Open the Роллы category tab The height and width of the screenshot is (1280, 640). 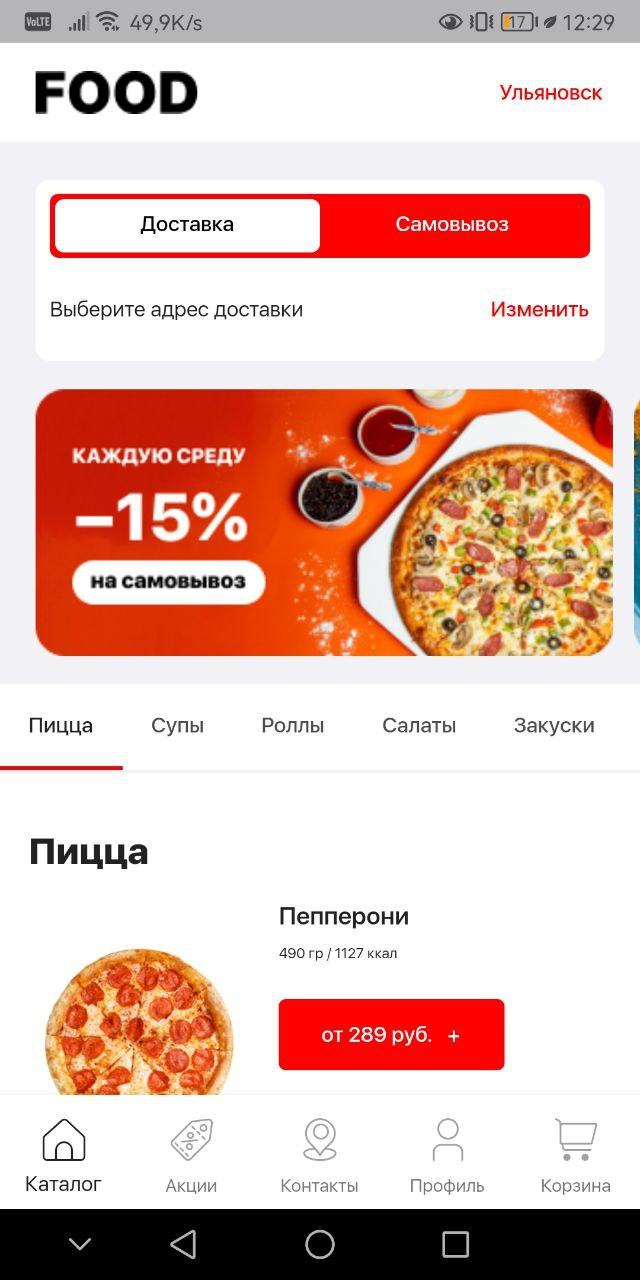tap(292, 726)
